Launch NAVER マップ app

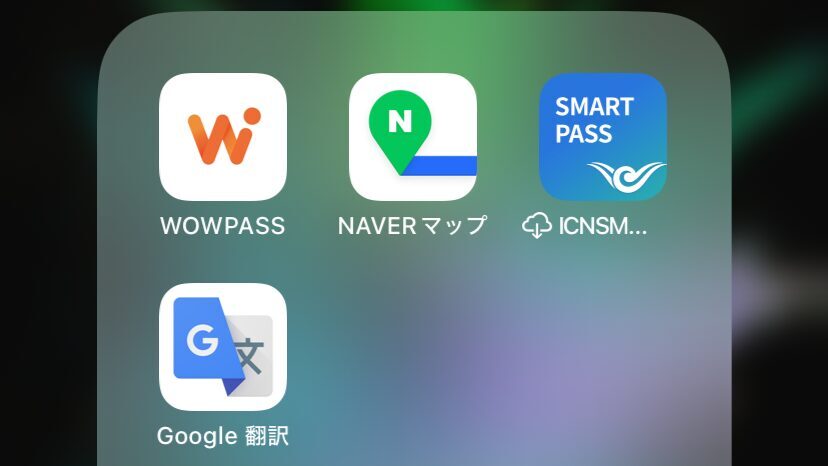coord(413,137)
